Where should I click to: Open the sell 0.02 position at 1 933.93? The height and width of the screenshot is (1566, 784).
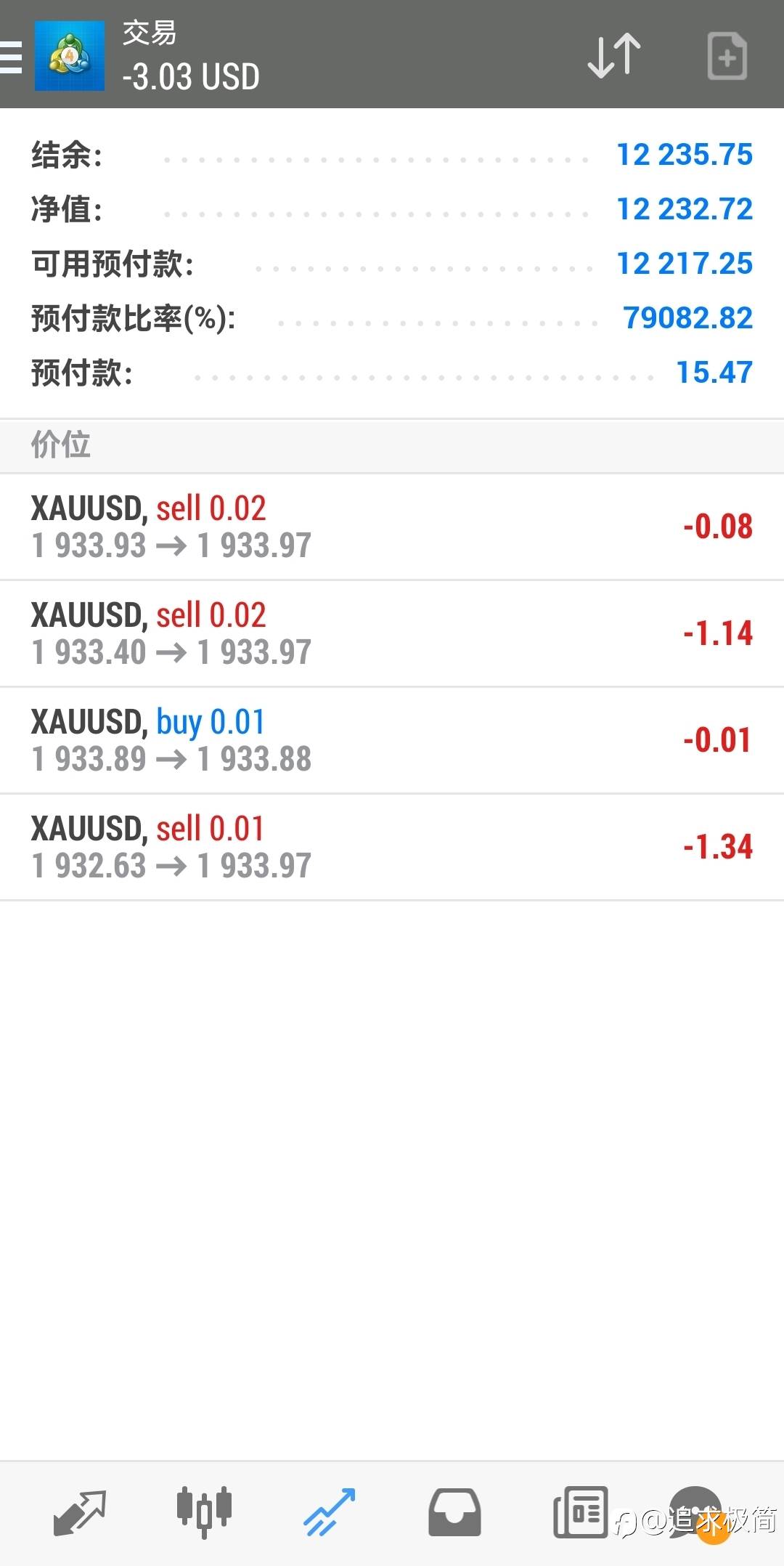[x=392, y=527]
